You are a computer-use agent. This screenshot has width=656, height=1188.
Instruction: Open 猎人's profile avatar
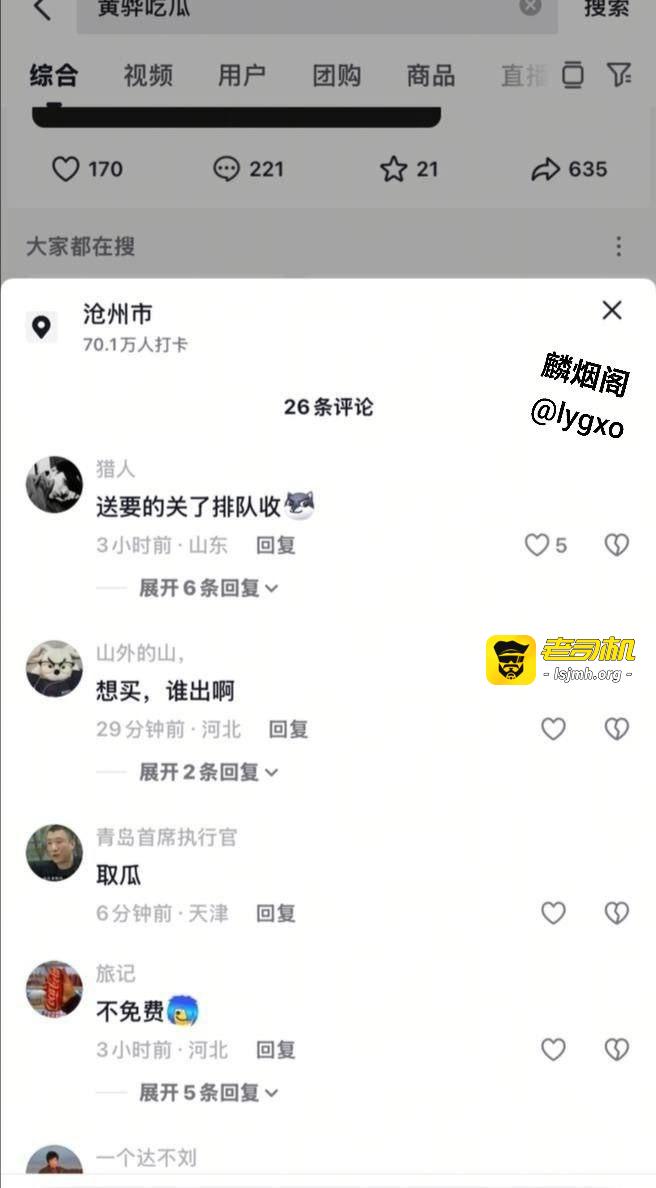(54, 485)
